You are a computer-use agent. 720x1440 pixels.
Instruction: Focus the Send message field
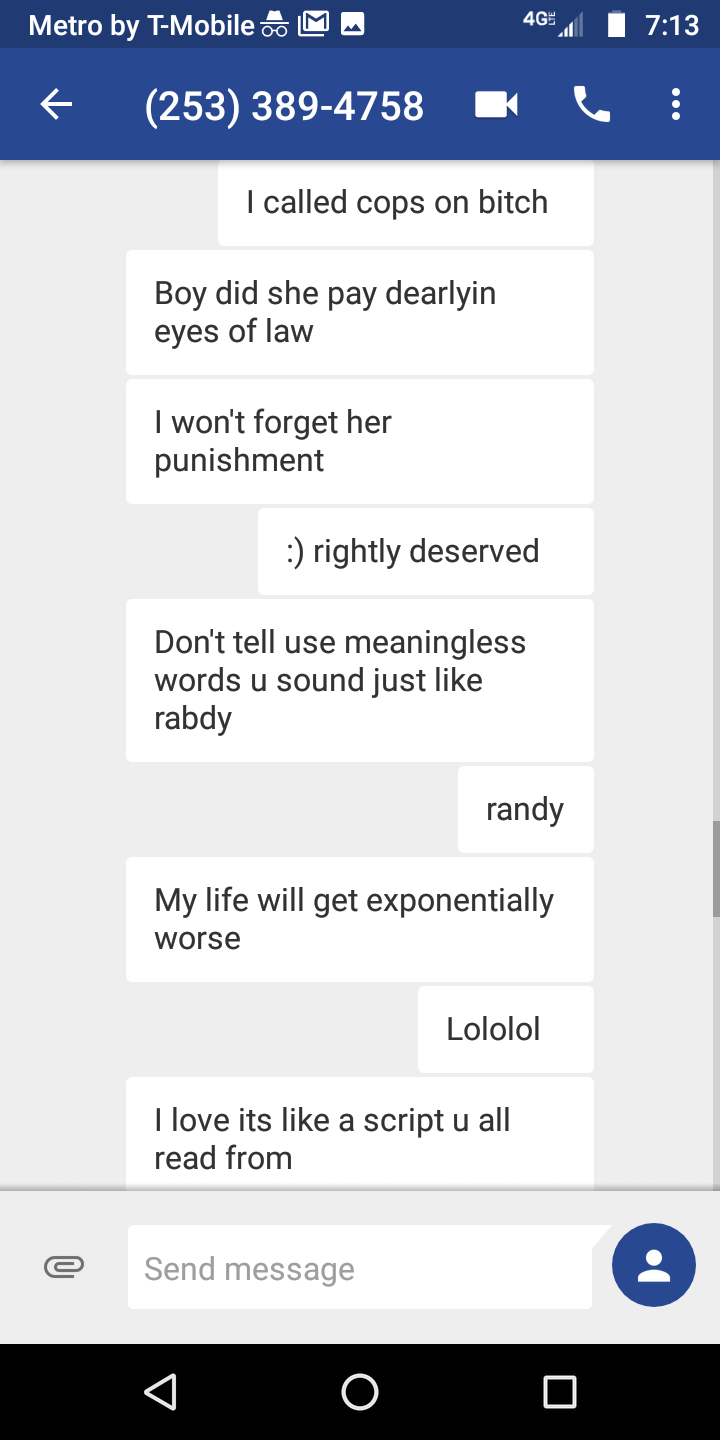click(x=360, y=1267)
